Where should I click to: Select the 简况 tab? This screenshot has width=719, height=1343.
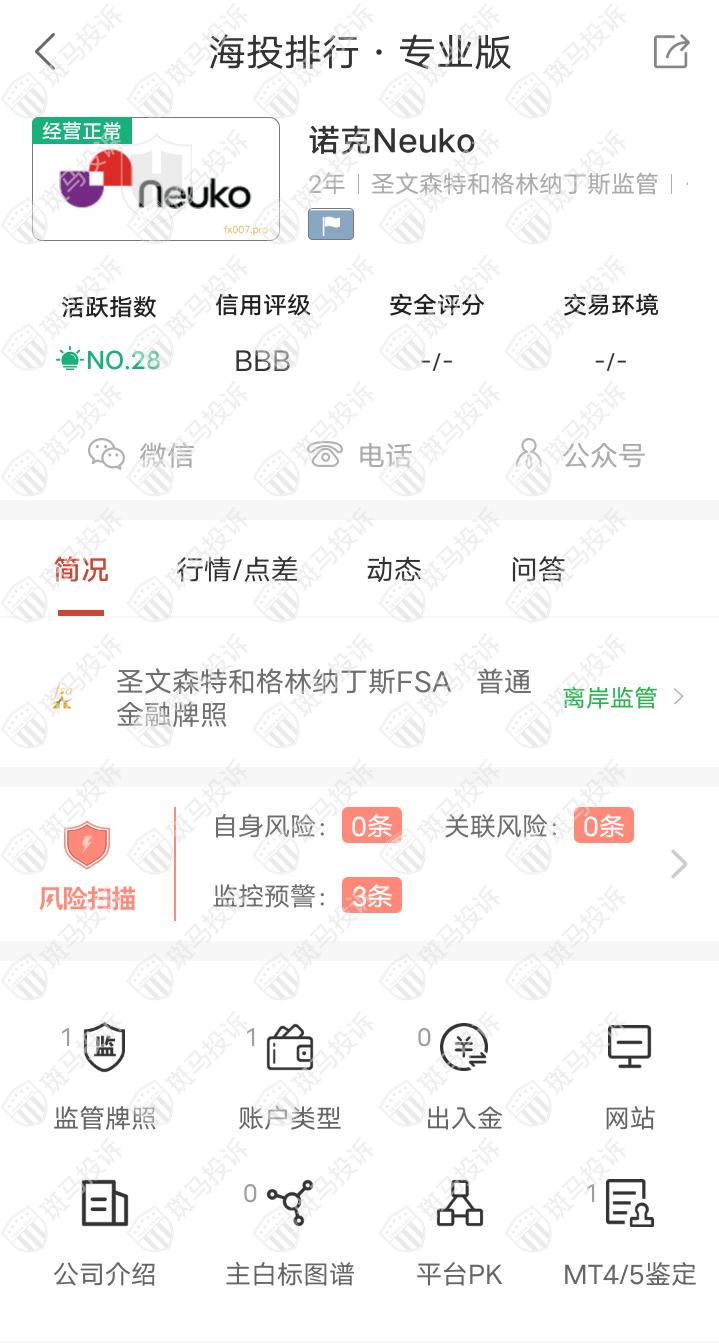click(81, 570)
